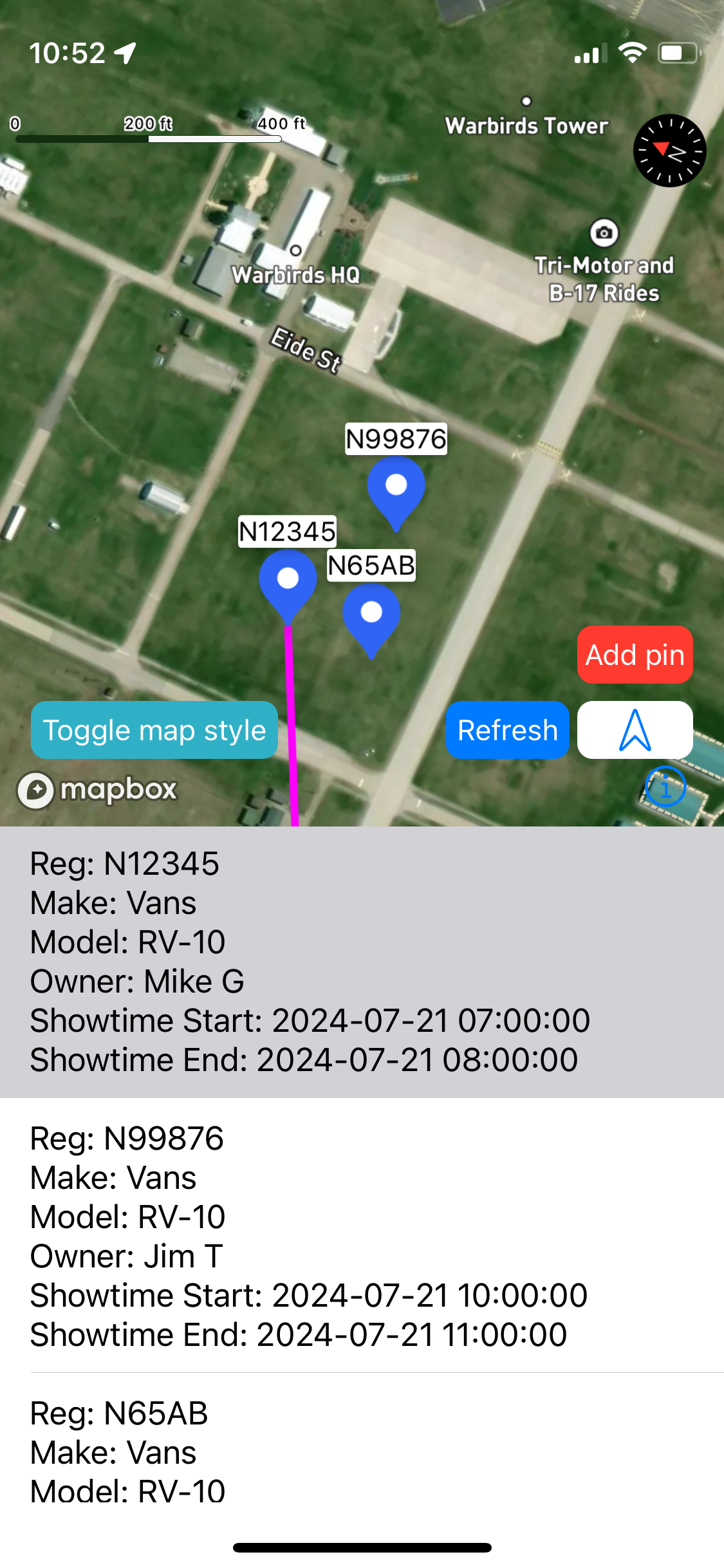
Task: Refresh the map pins
Action: (x=507, y=730)
